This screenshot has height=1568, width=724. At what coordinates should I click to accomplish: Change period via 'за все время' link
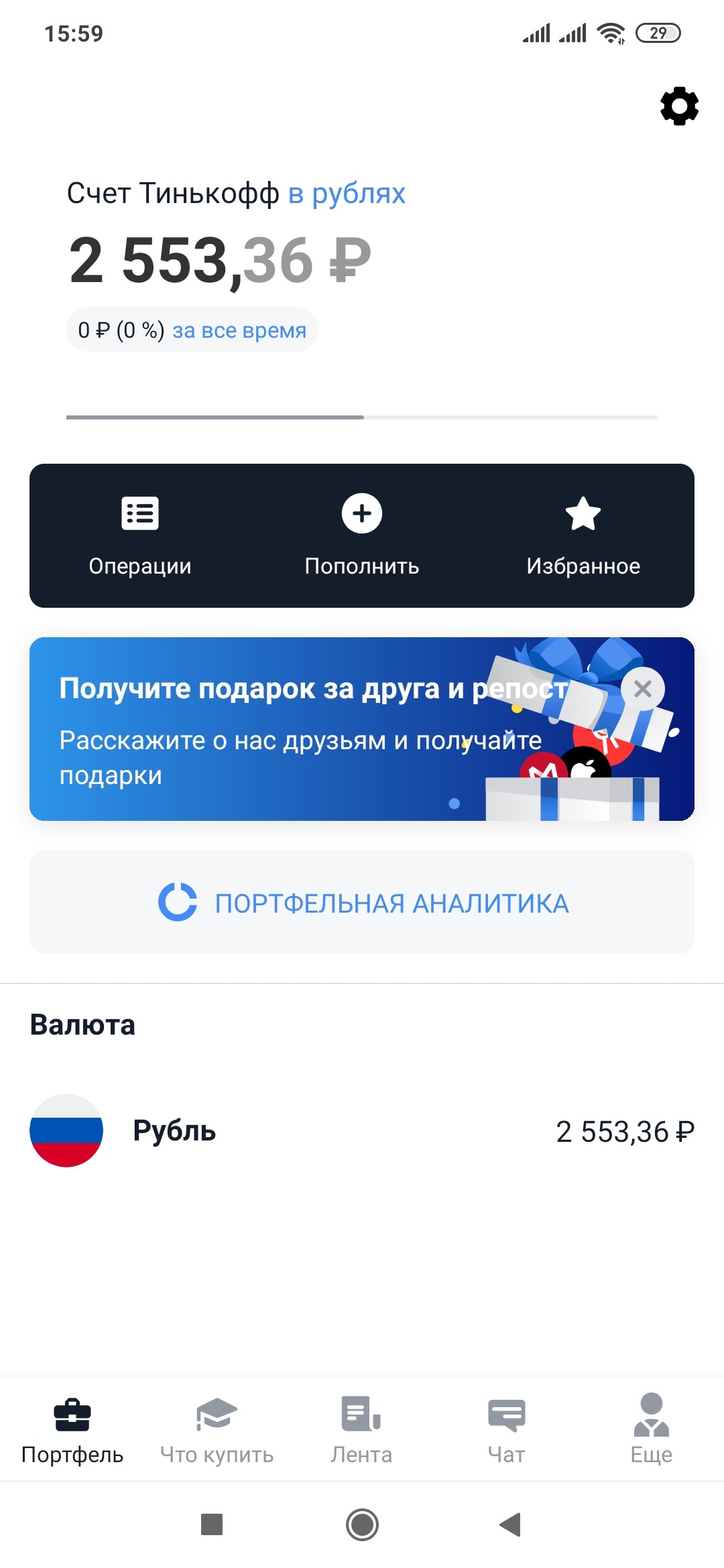click(239, 330)
